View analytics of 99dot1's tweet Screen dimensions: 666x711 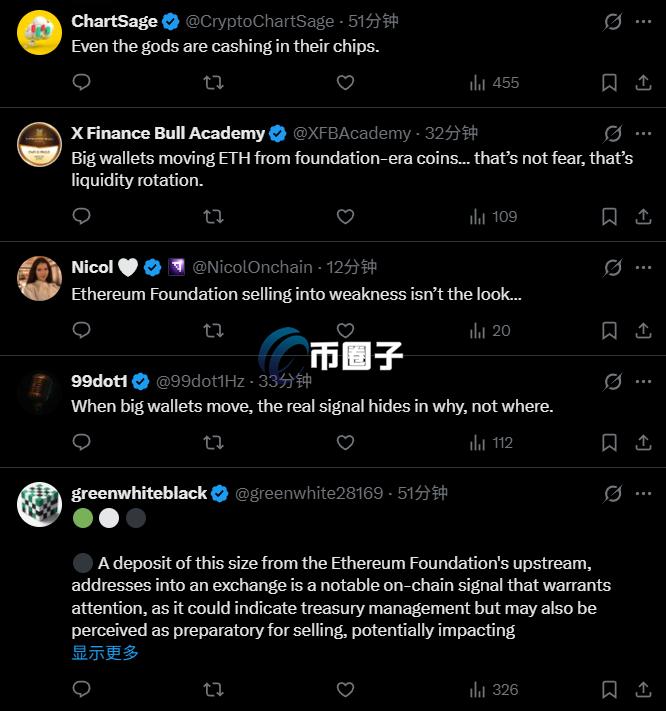tap(491, 442)
